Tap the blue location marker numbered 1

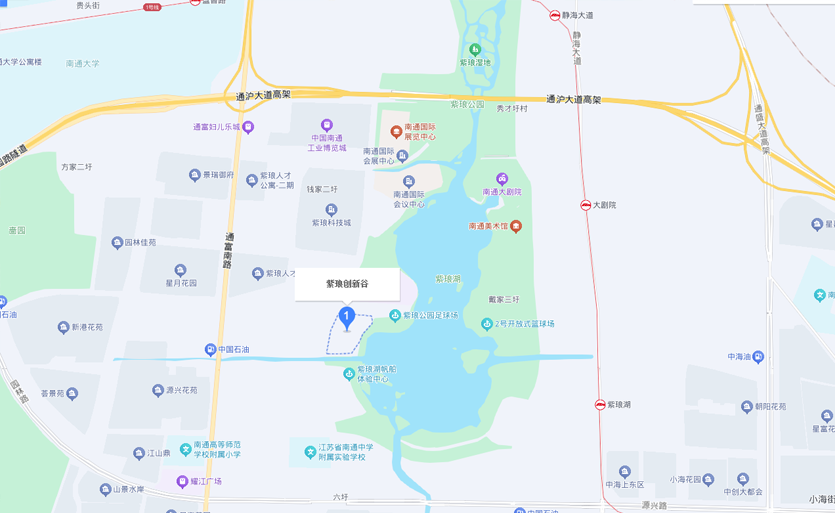(347, 318)
